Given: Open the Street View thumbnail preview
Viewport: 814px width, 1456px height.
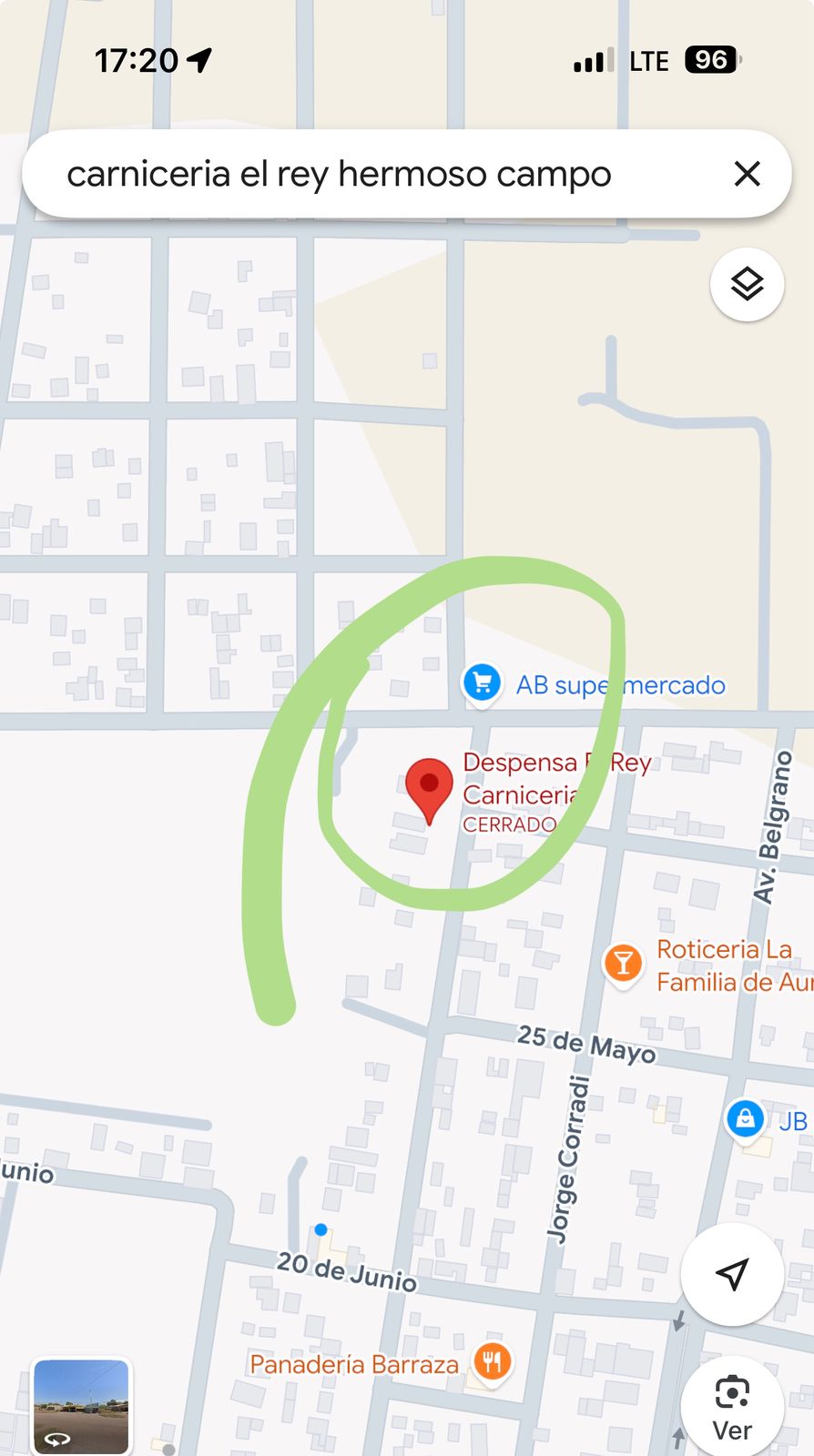Looking at the screenshot, I should click(81, 1406).
